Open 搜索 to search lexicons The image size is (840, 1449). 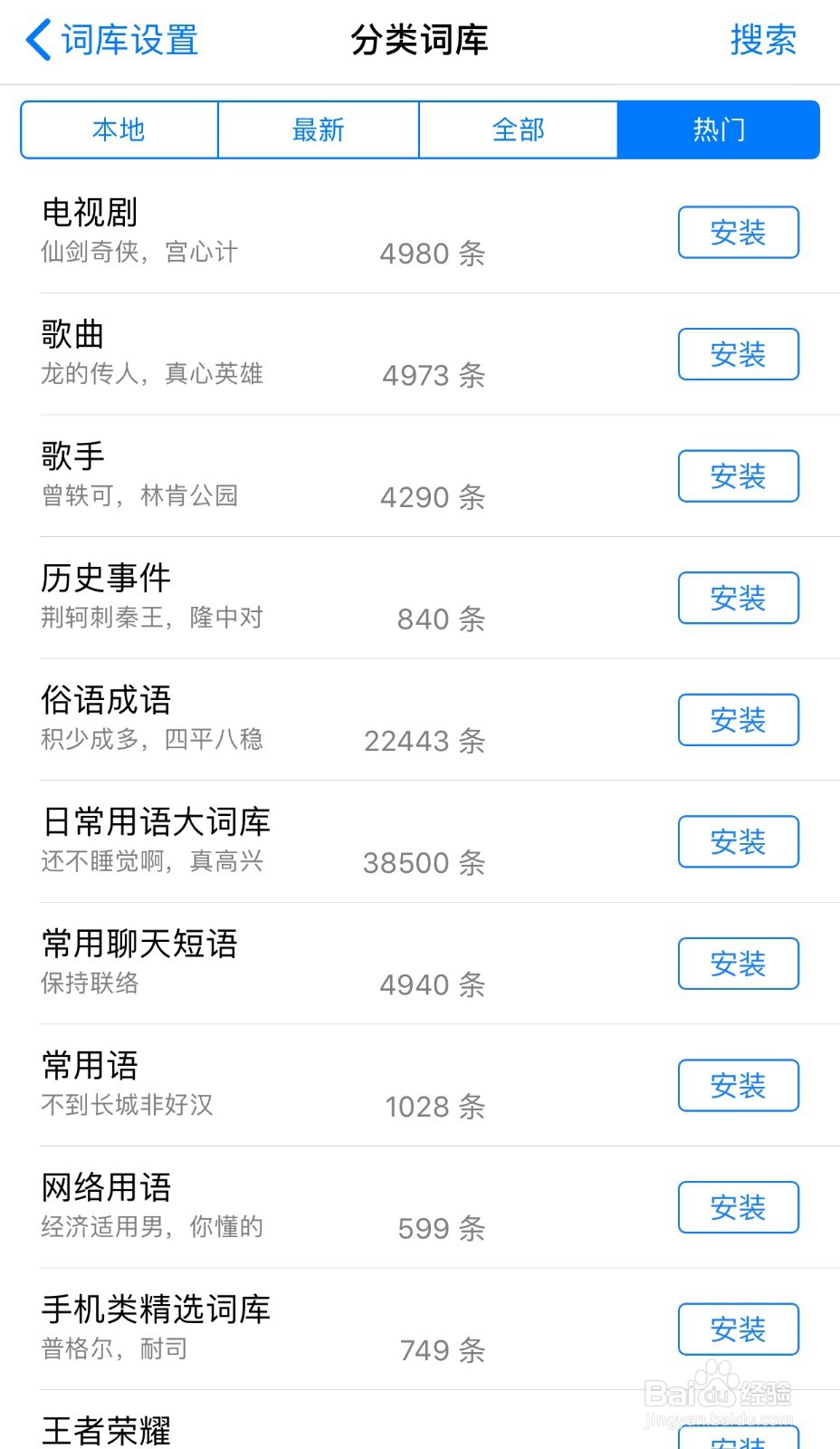[x=763, y=41]
